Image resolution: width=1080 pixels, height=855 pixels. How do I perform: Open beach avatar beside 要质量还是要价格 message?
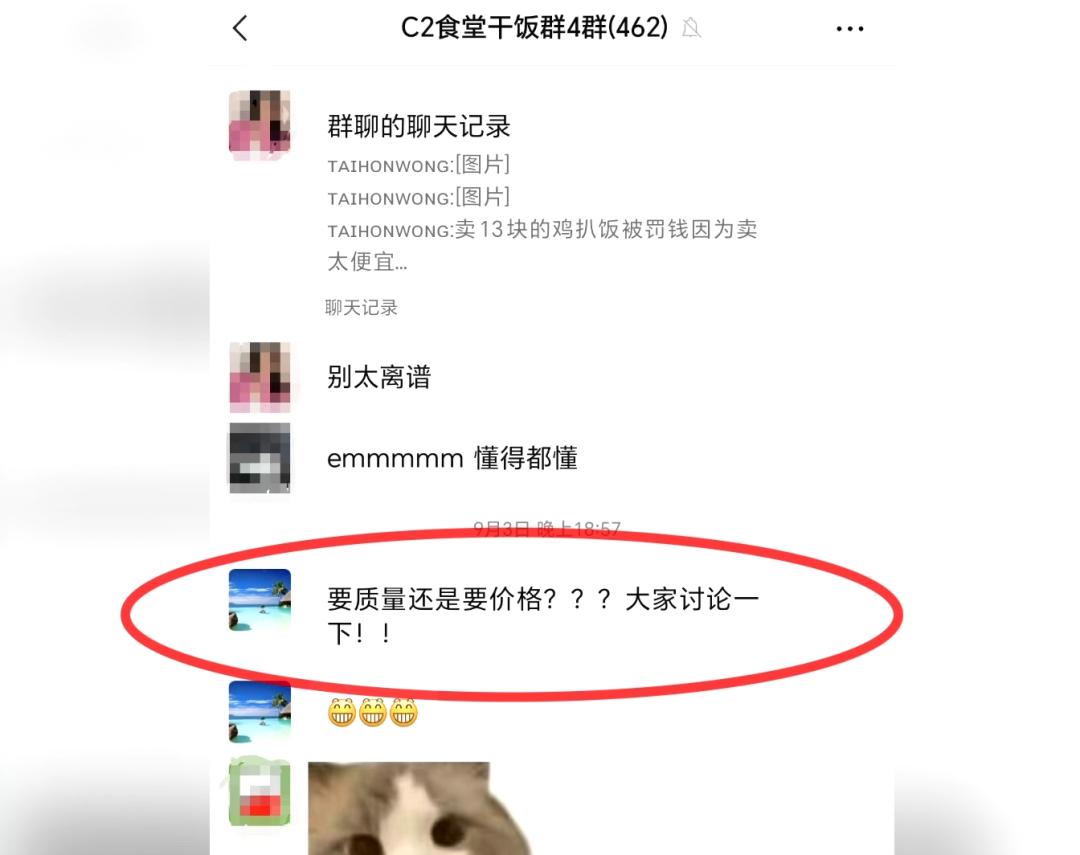tap(259, 600)
